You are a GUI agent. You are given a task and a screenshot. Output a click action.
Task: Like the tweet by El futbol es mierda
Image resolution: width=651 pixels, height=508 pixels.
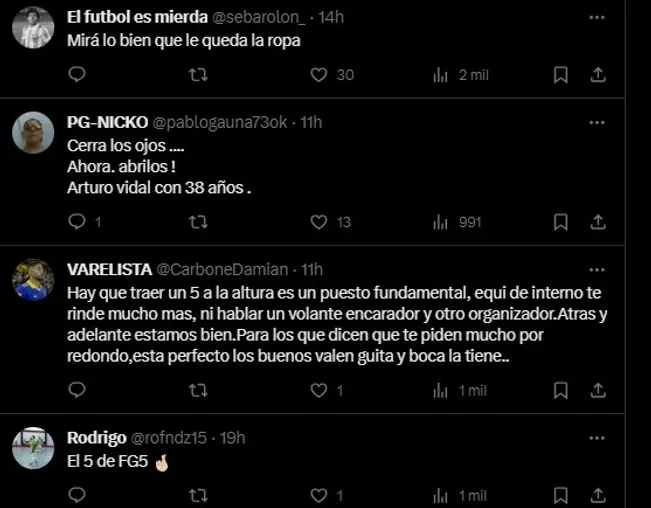319,75
